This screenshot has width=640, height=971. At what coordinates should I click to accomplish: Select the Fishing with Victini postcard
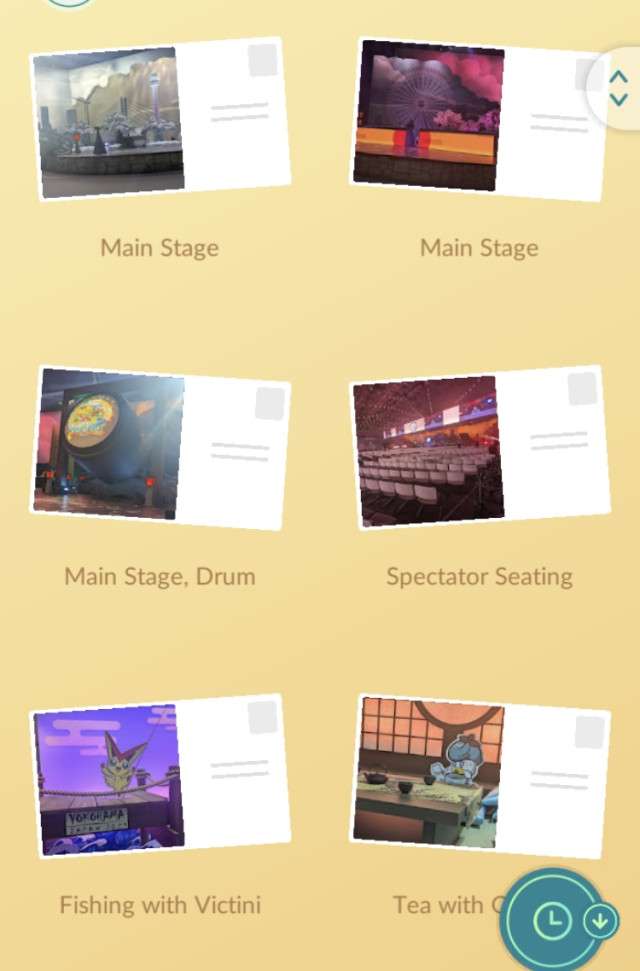160,775
